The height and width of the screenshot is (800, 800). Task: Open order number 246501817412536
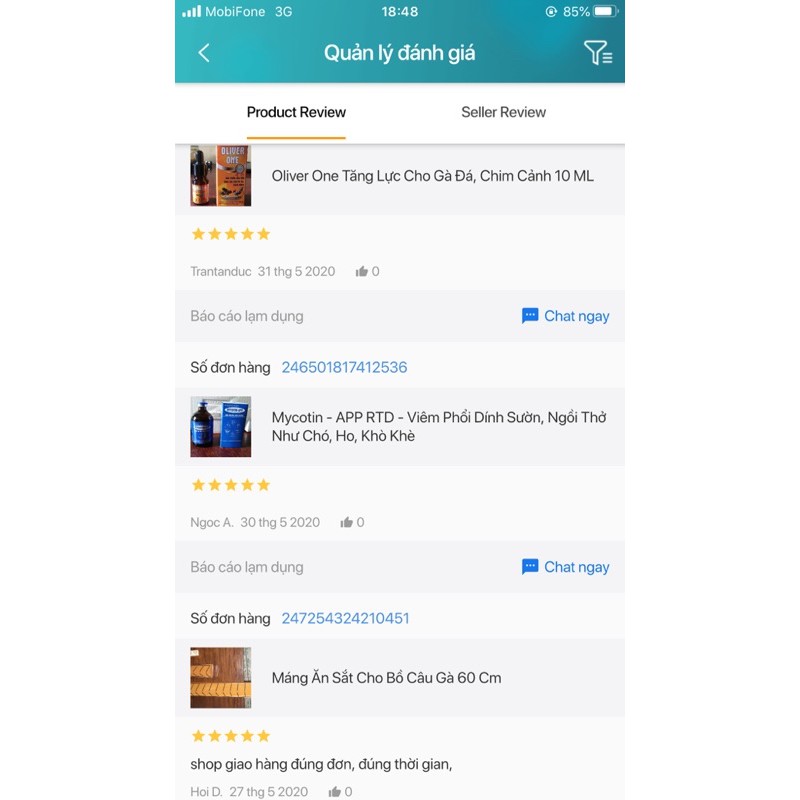tap(344, 367)
